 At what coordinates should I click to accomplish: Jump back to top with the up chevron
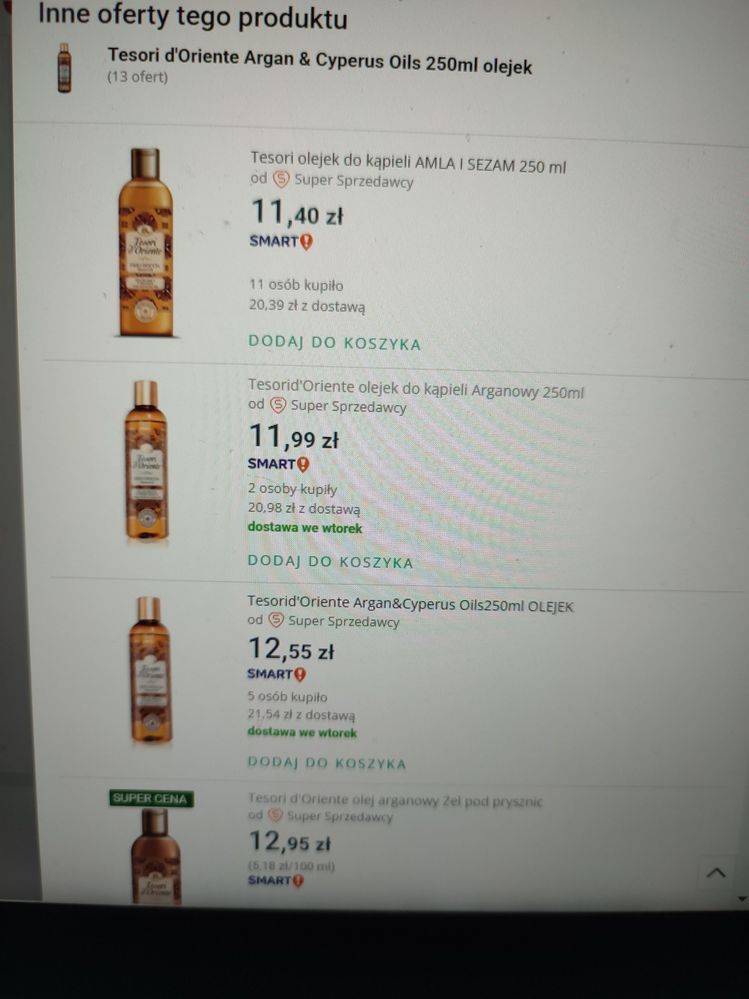click(716, 872)
